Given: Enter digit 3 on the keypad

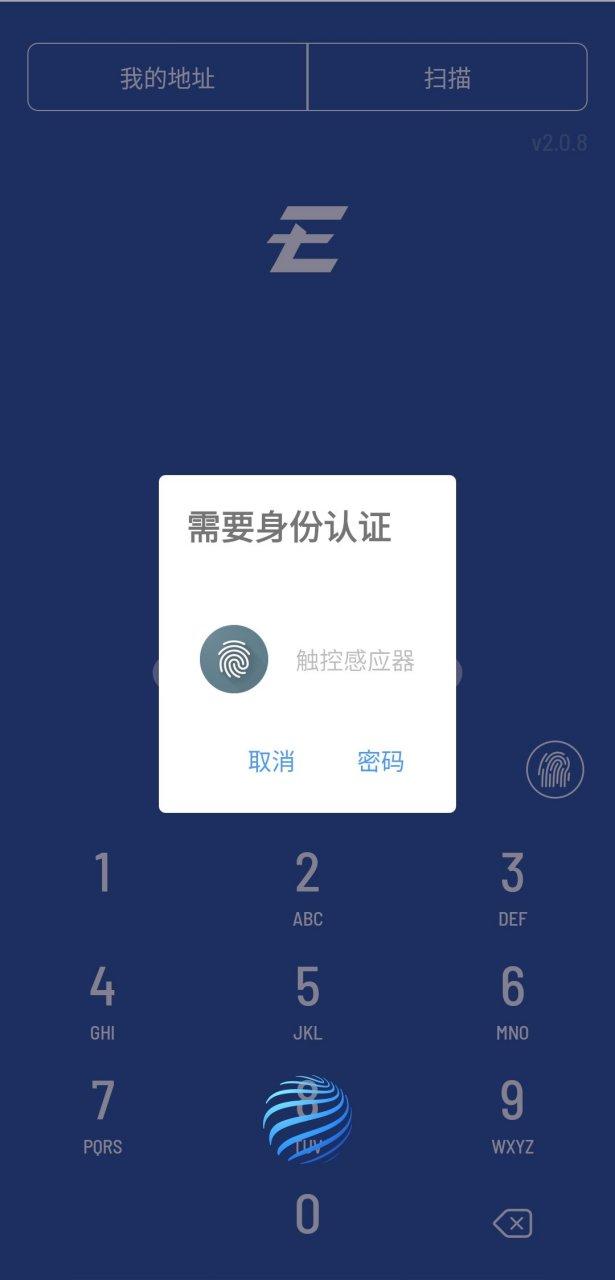Looking at the screenshot, I should [512, 885].
